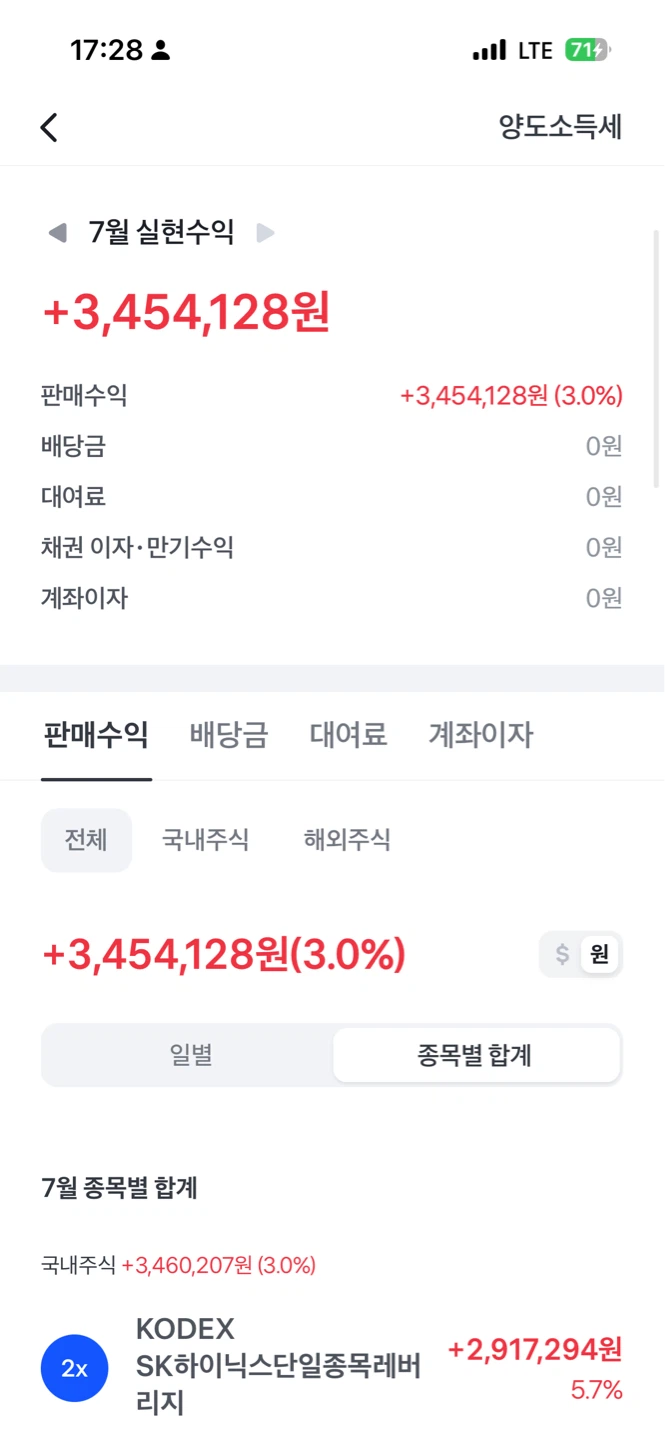Switch to the 배당금 tab

point(229,735)
